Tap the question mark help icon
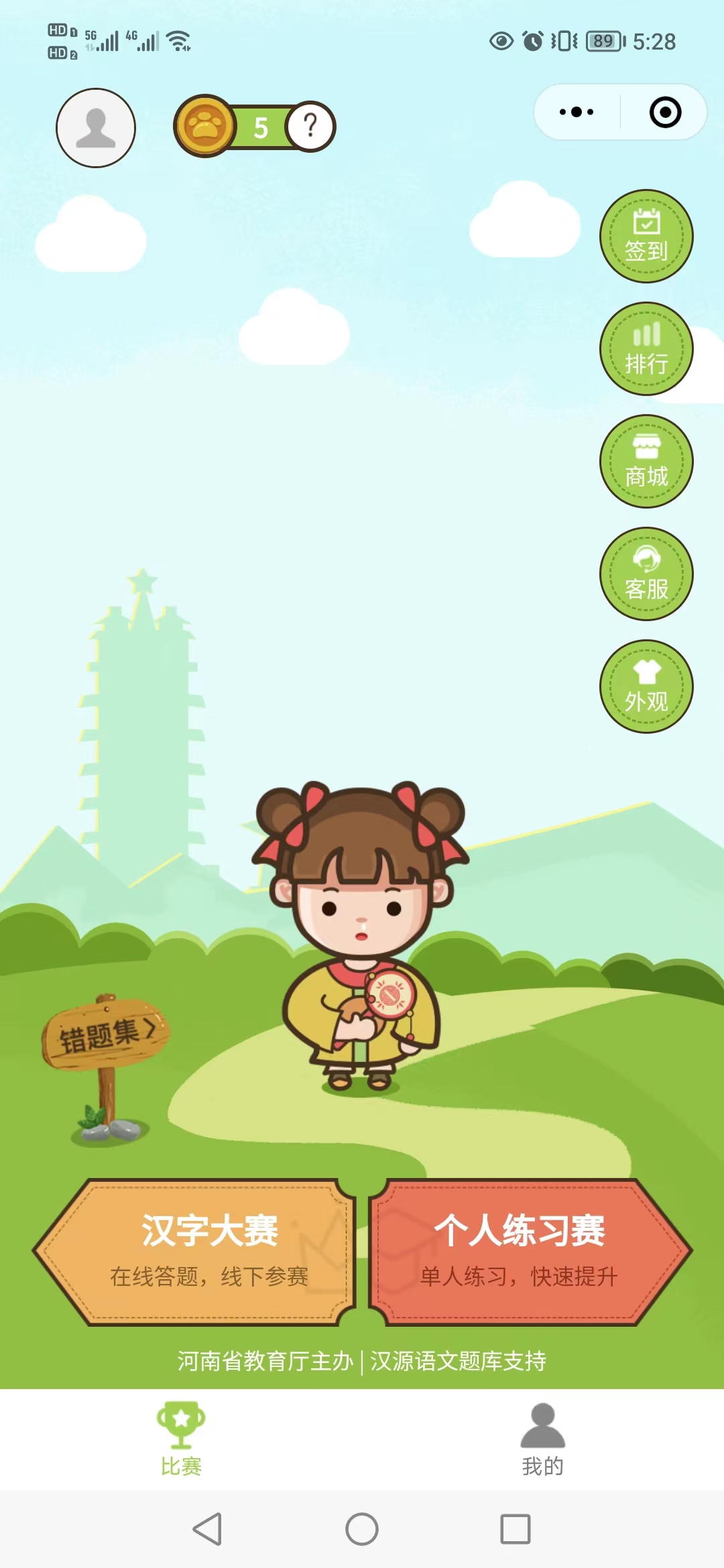Image resolution: width=724 pixels, height=1568 pixels. point(310,126)
